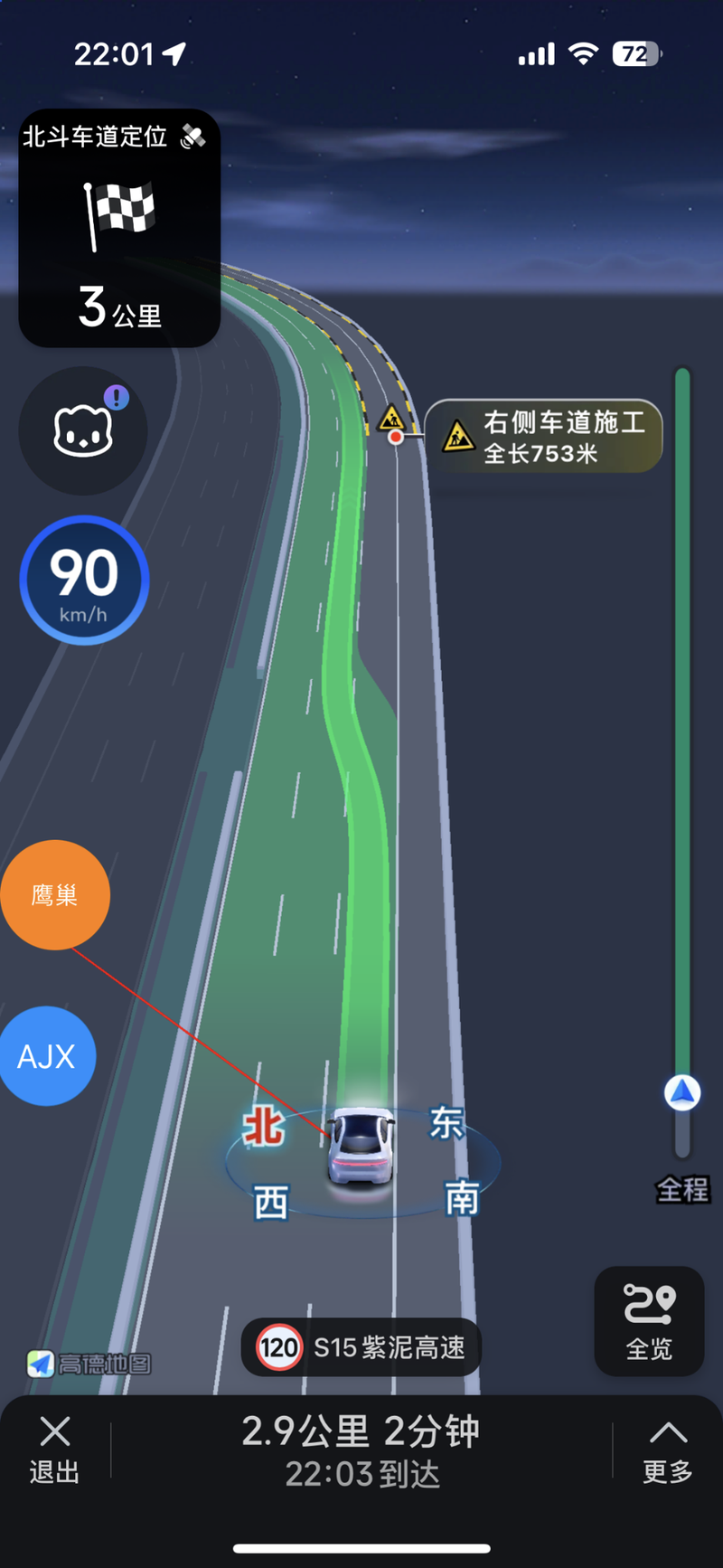Viewport: 723px width, 1568px height.
Task: Tap the blue AJX floating button
Action: point(47,1055)
